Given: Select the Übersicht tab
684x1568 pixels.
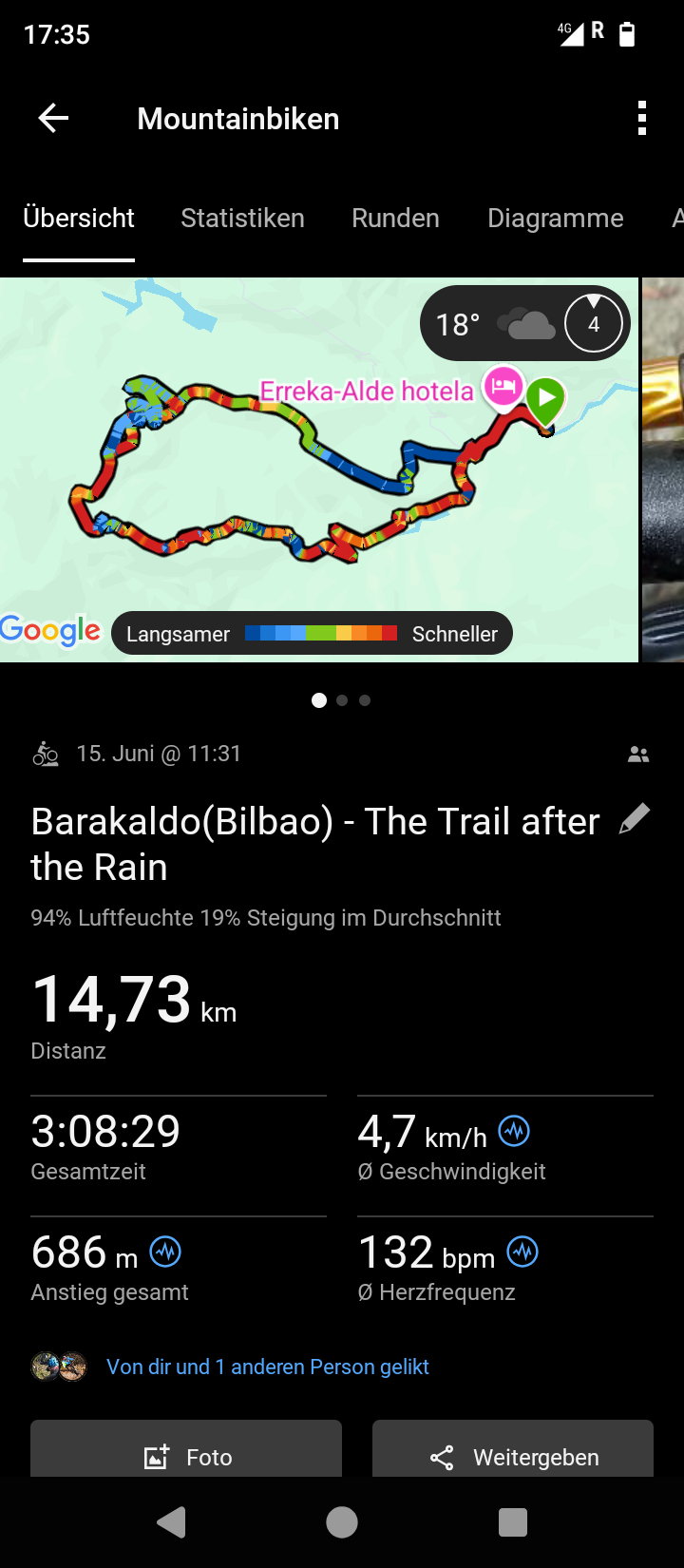Looking at the screenshot, I should click(79, 219).
